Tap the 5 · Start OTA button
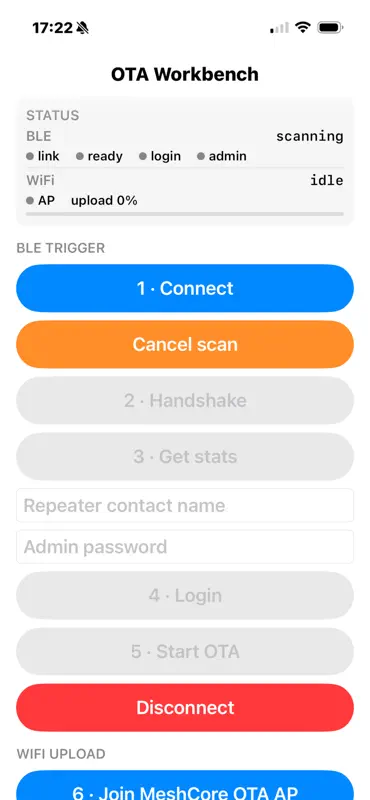The image size is (370, 800). coord(185,652)
